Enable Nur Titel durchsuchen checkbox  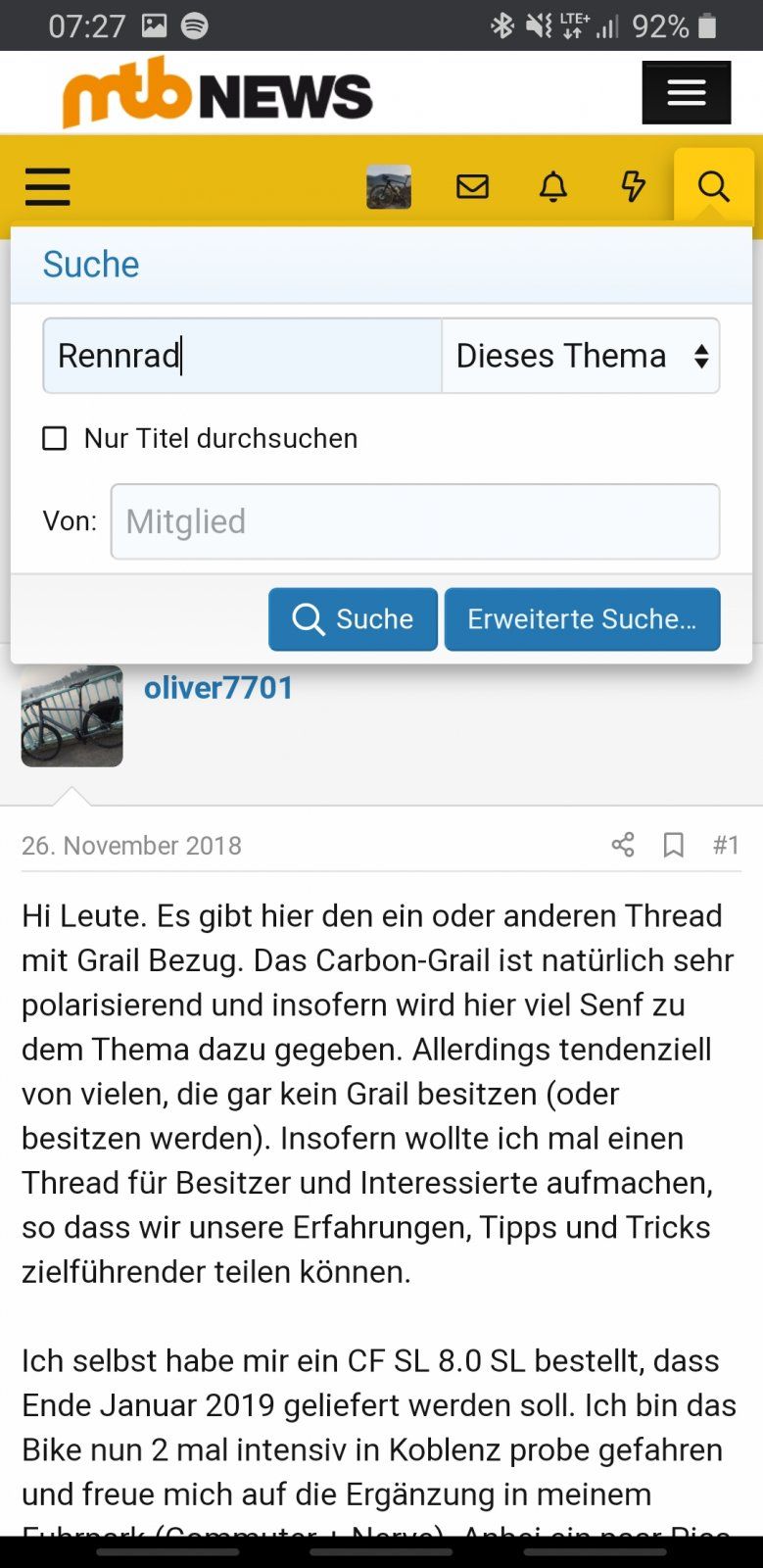(55, 438)
